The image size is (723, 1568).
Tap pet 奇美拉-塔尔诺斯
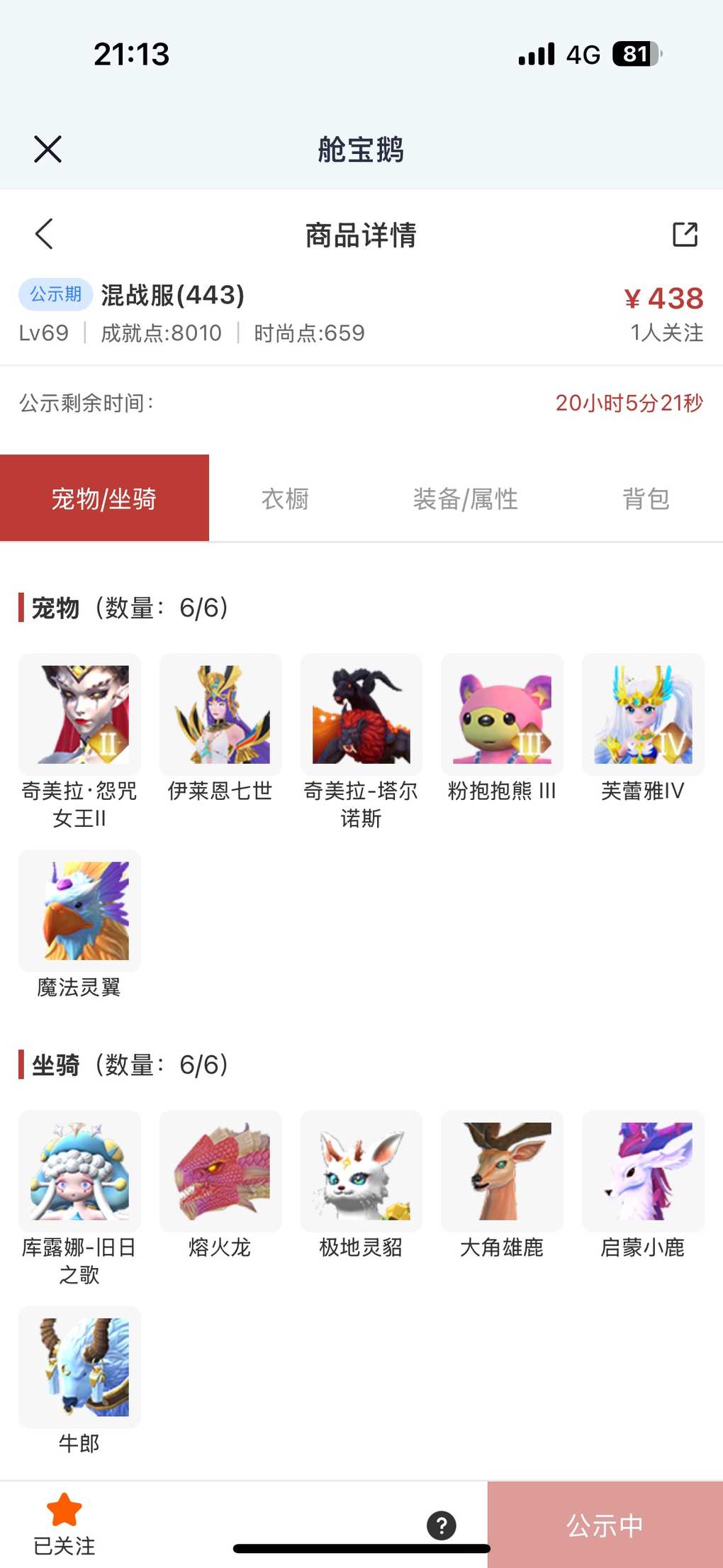361,715
